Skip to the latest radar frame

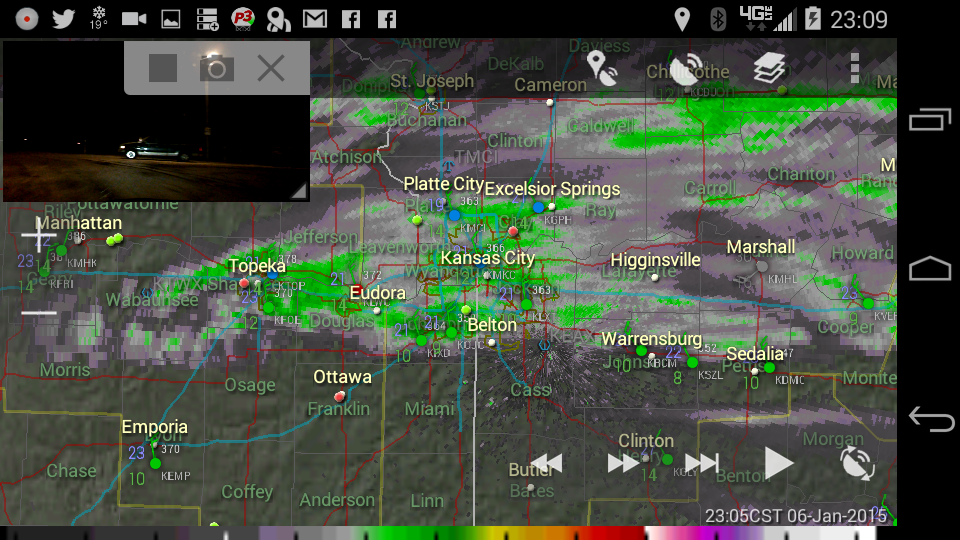click(x=702, y=463)
